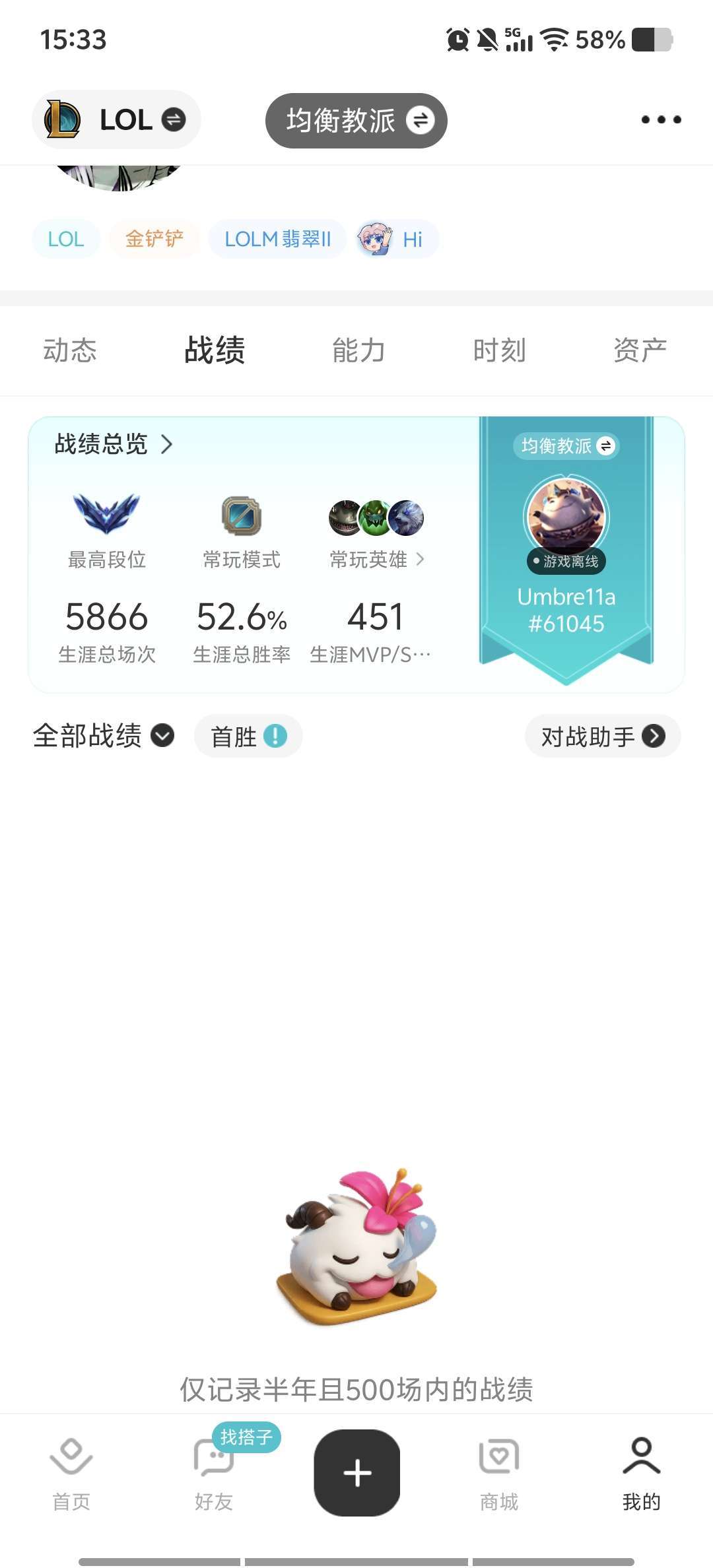Expand the 全部战绩 filter dropdown
The width and height of the screenshot is (713, 1568).
pos(104,736)
